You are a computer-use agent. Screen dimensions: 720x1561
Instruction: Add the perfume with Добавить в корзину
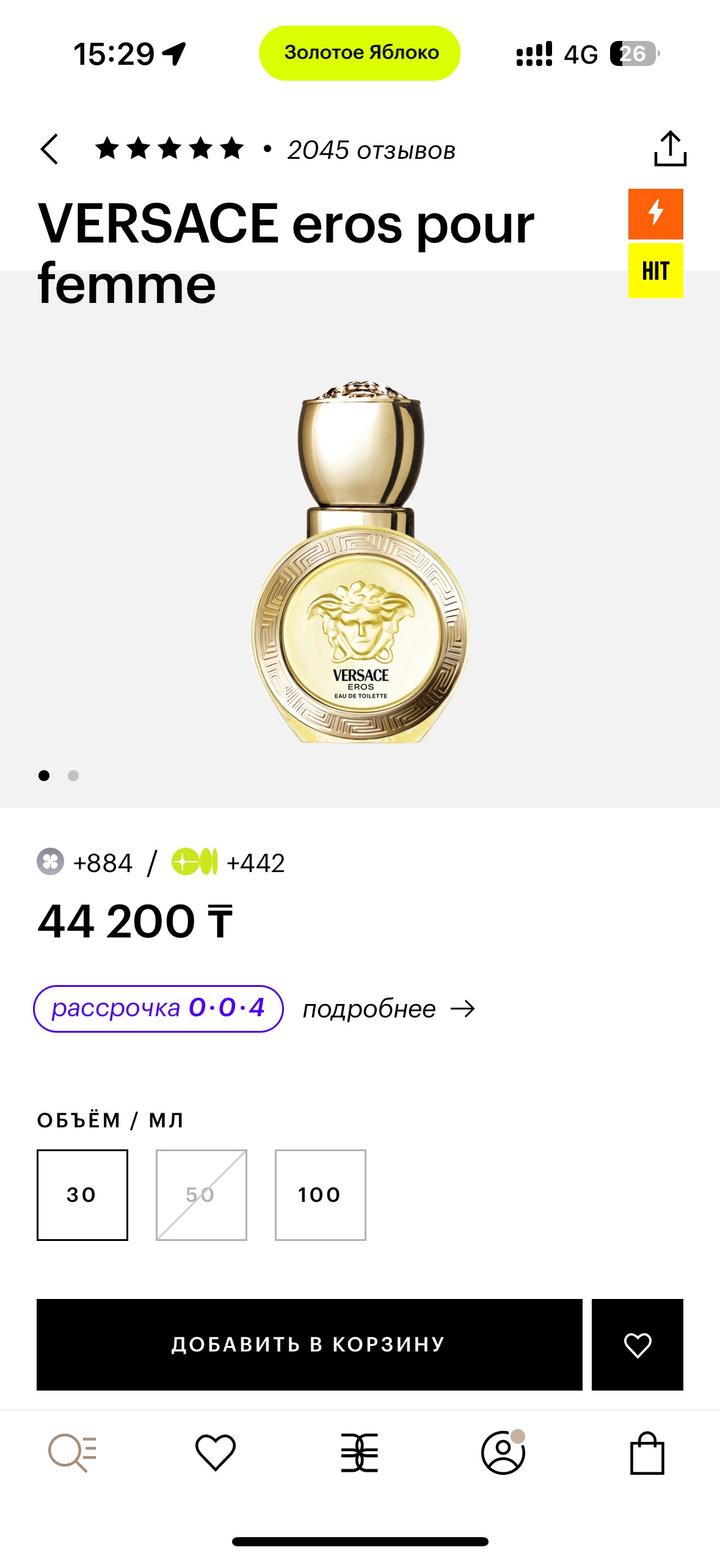click(309, 1345)
